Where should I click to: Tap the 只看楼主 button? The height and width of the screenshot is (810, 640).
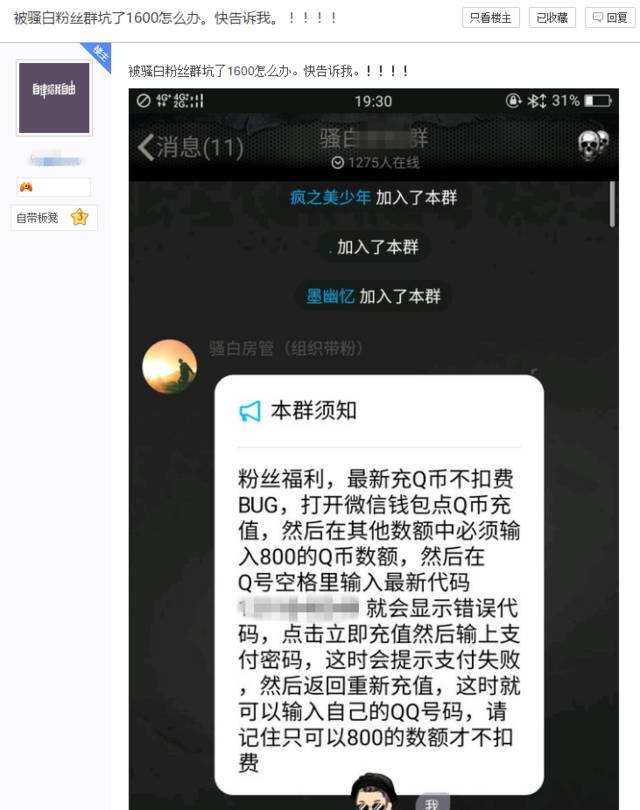[490, 18]
